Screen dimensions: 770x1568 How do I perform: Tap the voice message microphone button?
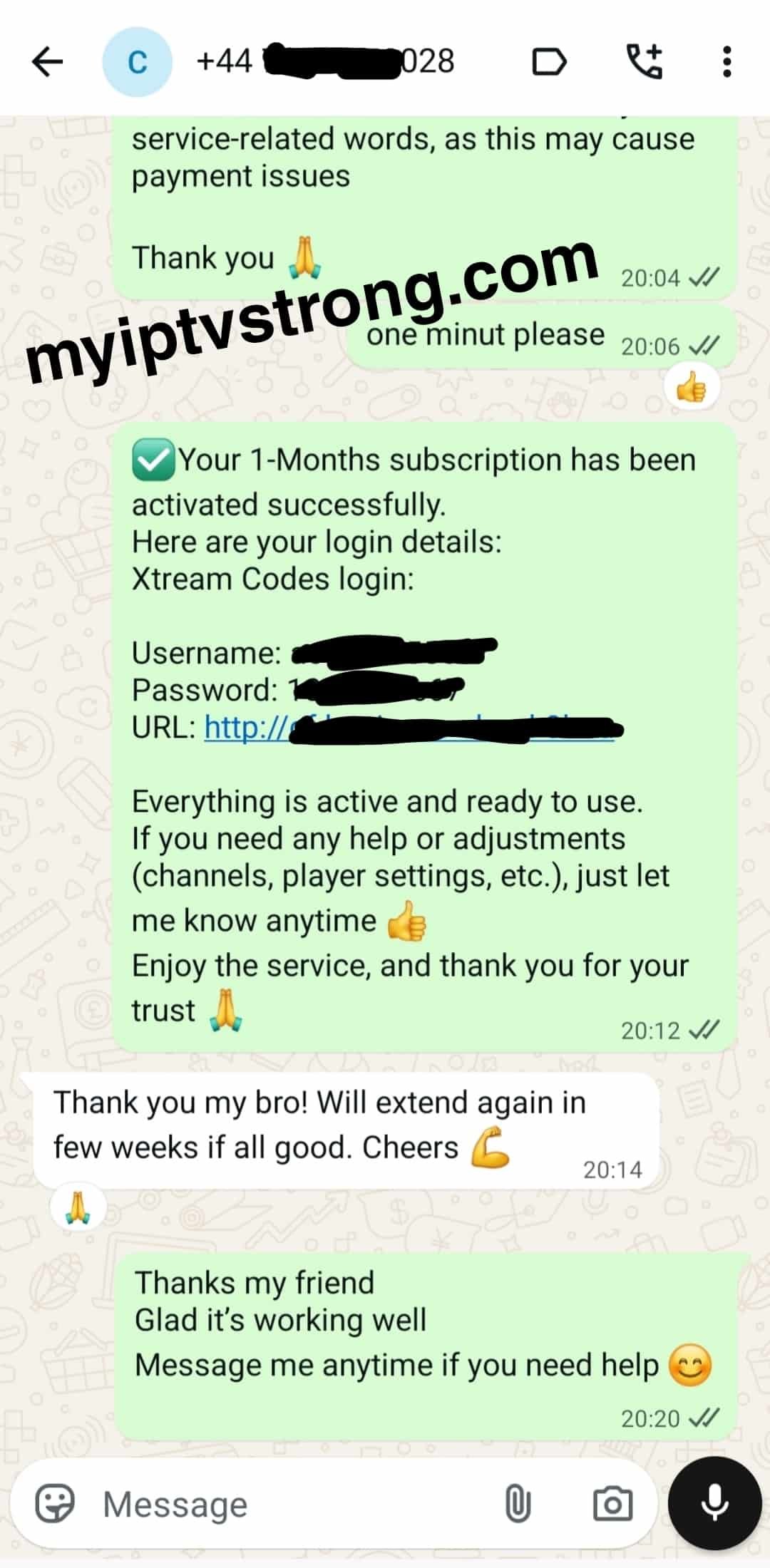coord(714,1503)
